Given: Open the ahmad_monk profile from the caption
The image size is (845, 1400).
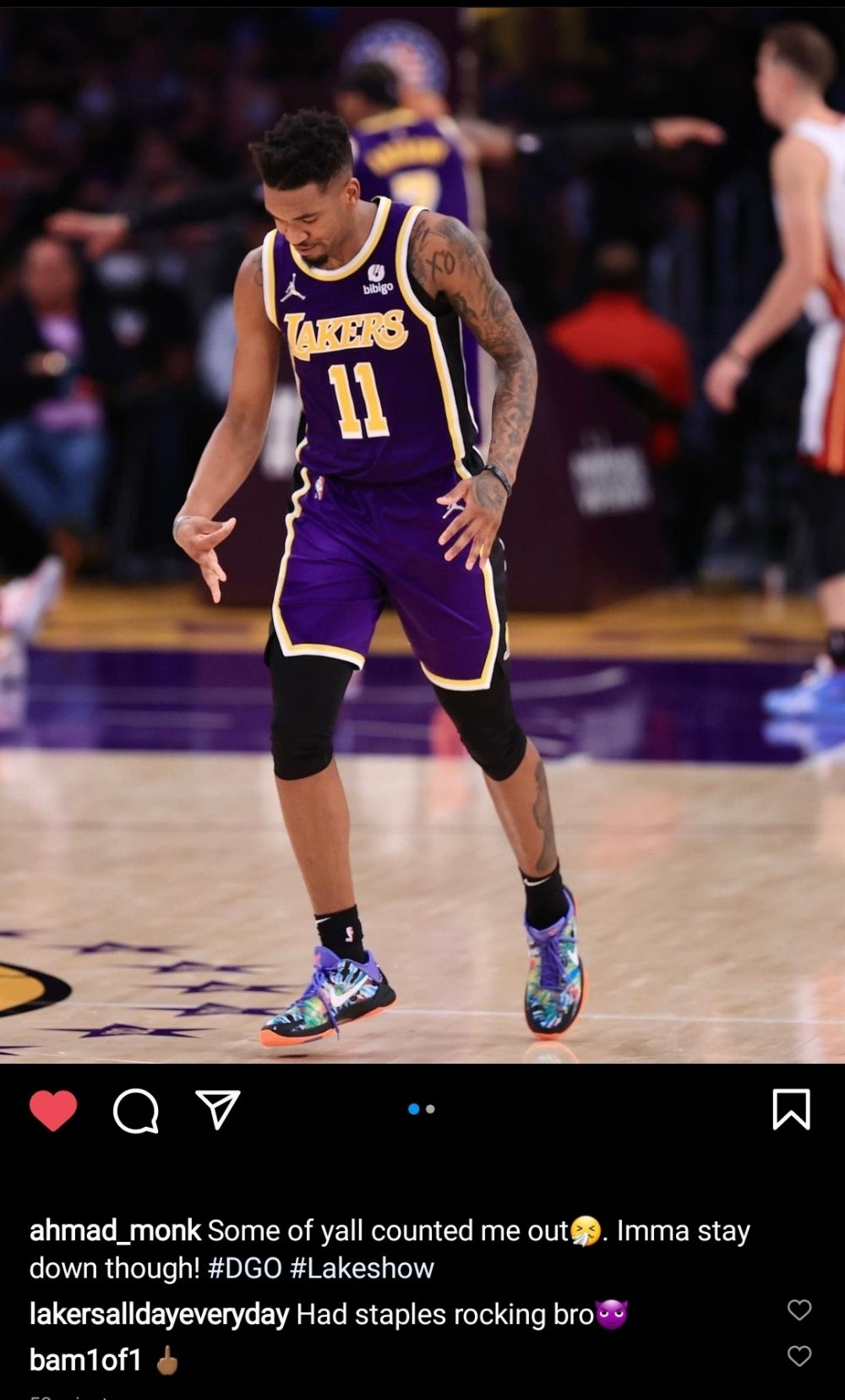Looking at the screenshot, I should click(x=115, y=1230).
